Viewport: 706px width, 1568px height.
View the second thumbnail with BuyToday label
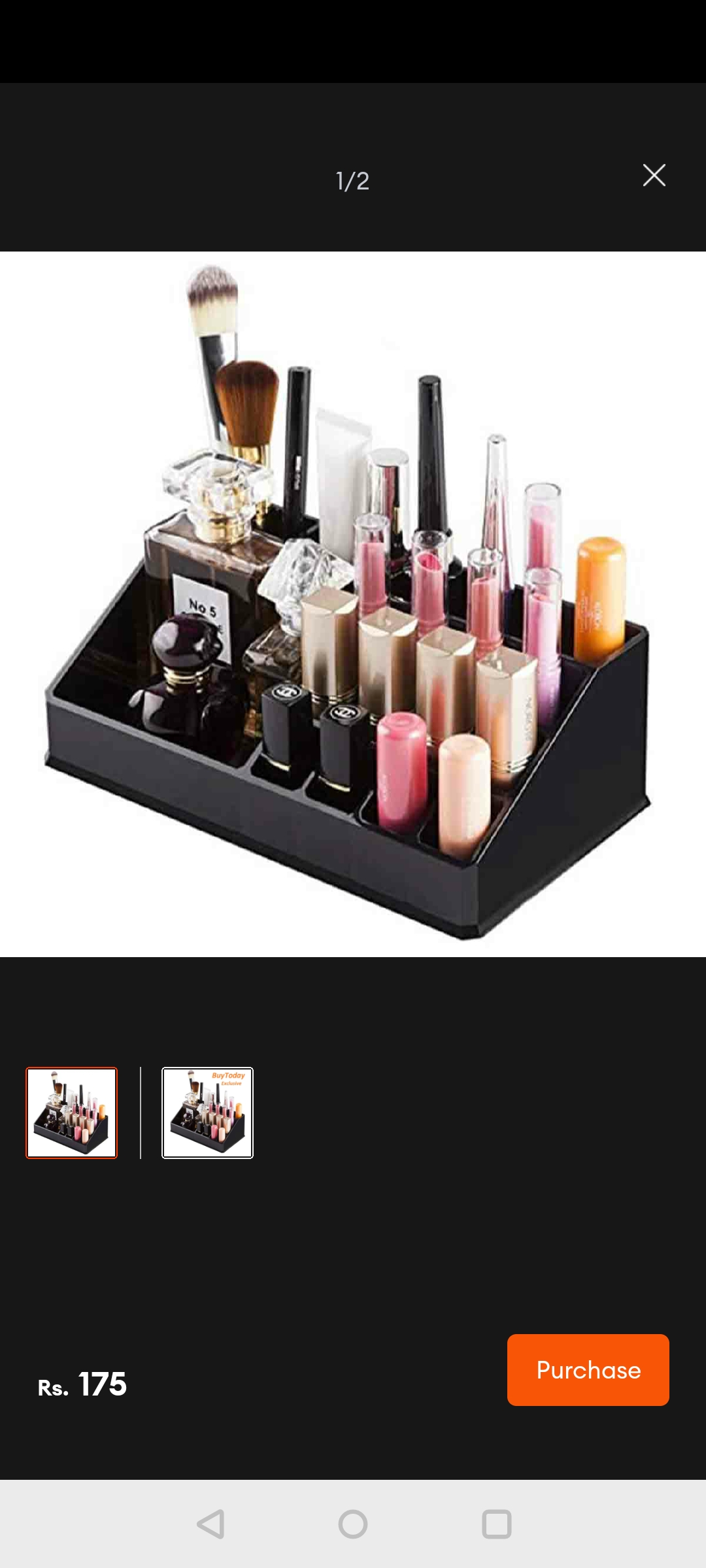pos(207,1113)
